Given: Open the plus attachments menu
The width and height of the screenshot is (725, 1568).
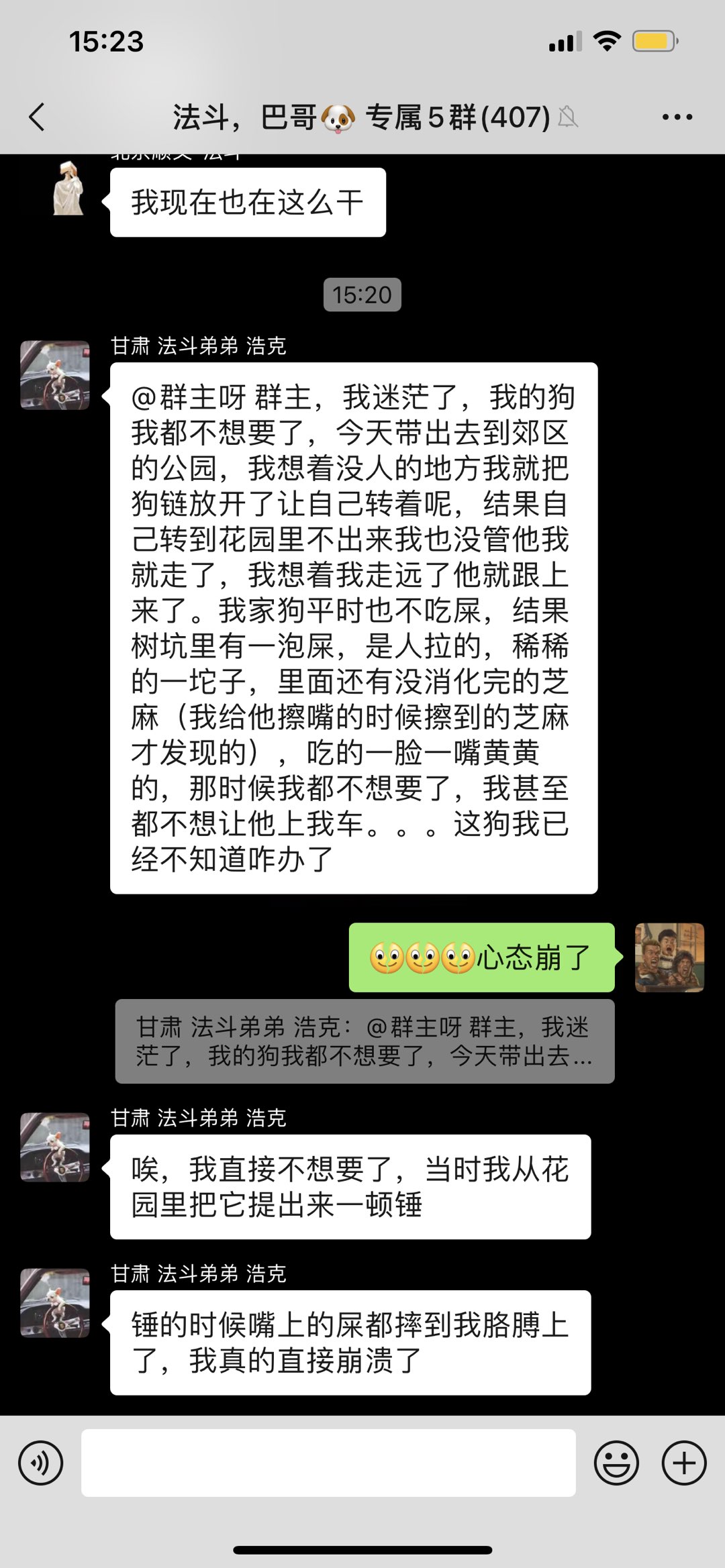Looking at the screenshot, I should (684, 1463).
